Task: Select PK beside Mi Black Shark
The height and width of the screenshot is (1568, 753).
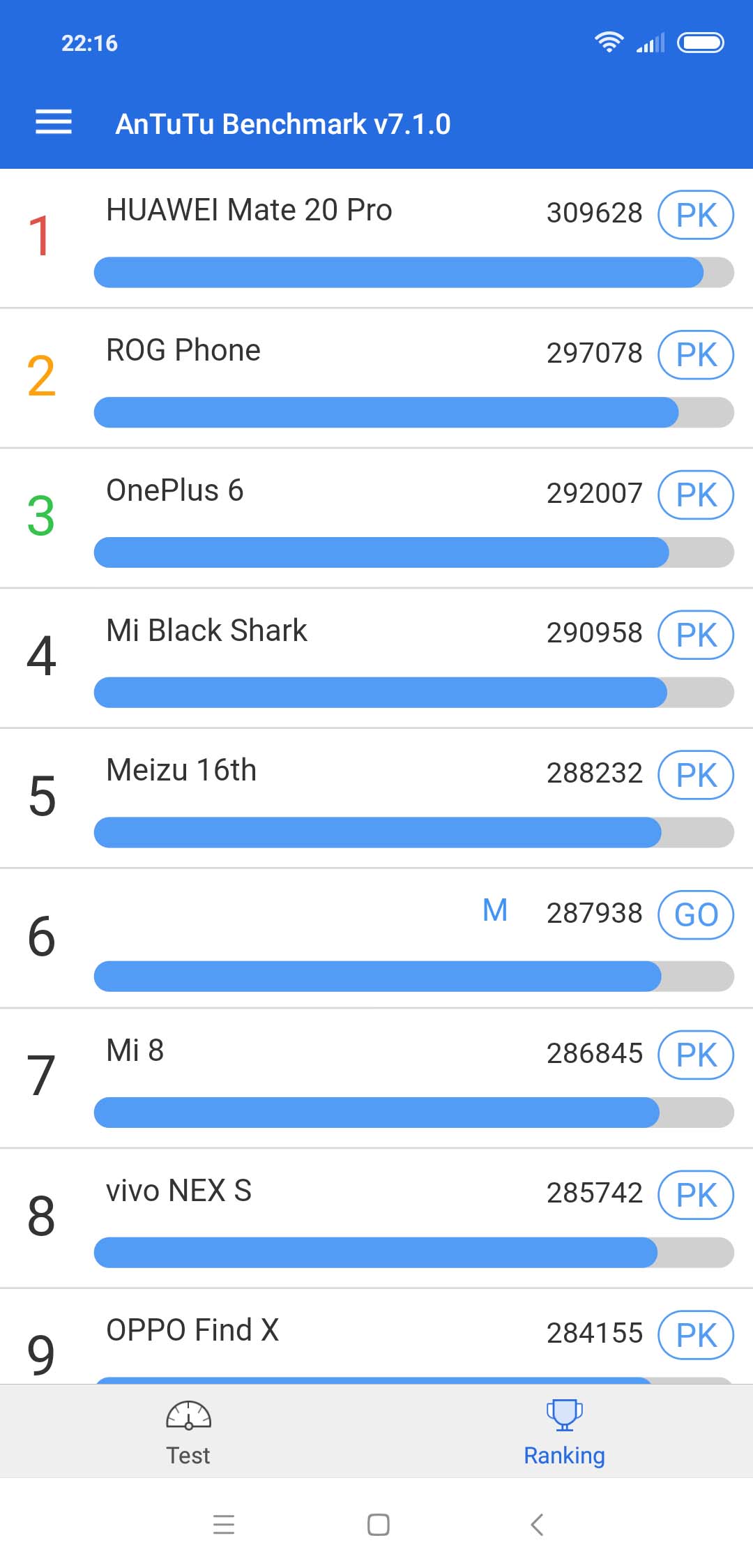Action: pos(696,635)
